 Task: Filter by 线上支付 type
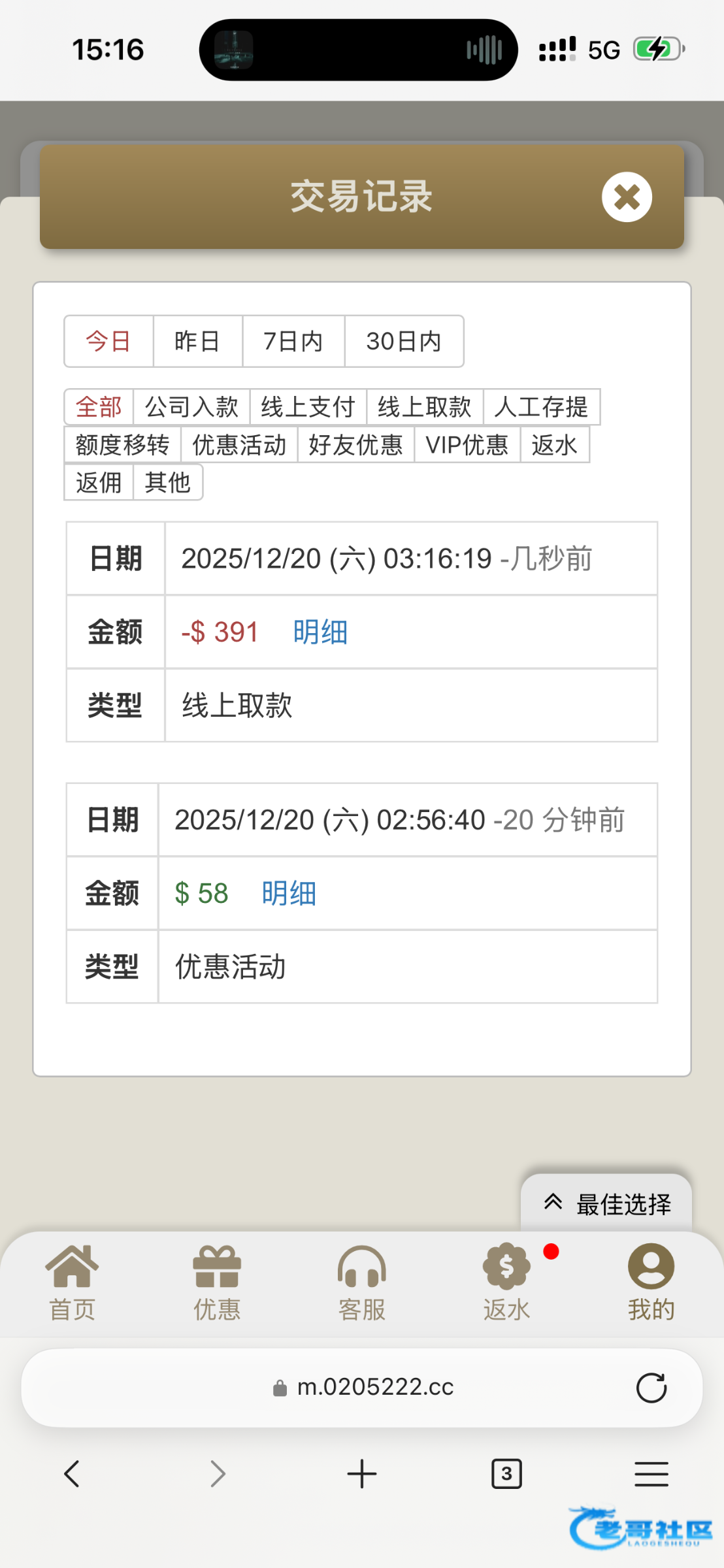click(x=308, y=407)
